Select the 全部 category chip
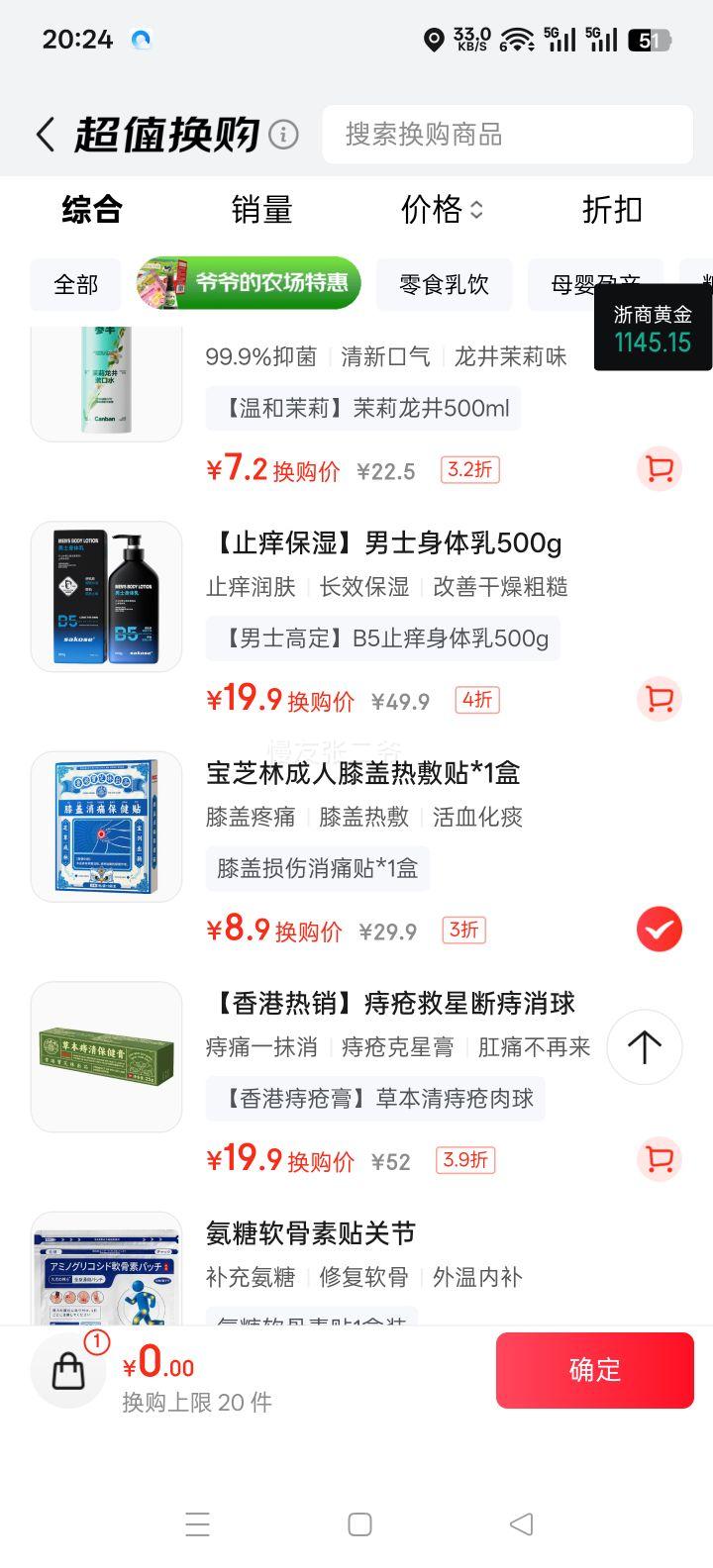 76,285
